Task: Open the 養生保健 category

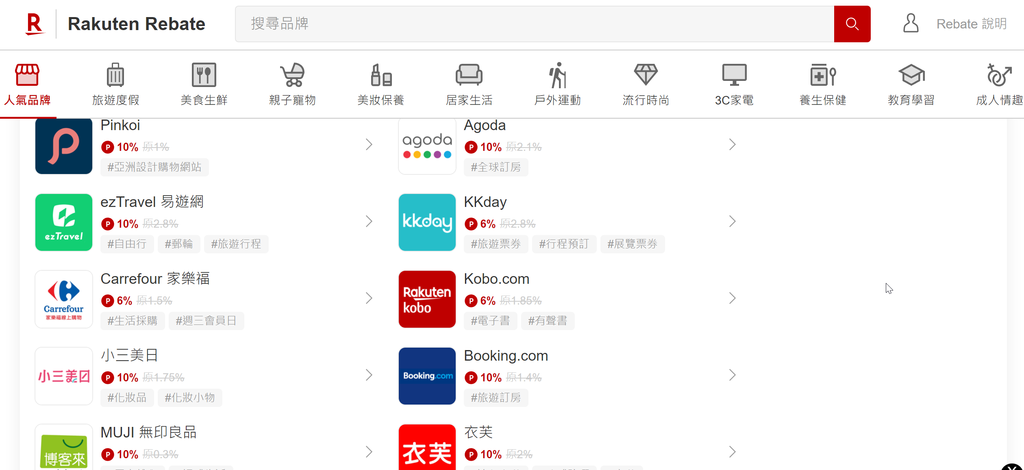Action: pyautogui.click(x=823, y=85)
